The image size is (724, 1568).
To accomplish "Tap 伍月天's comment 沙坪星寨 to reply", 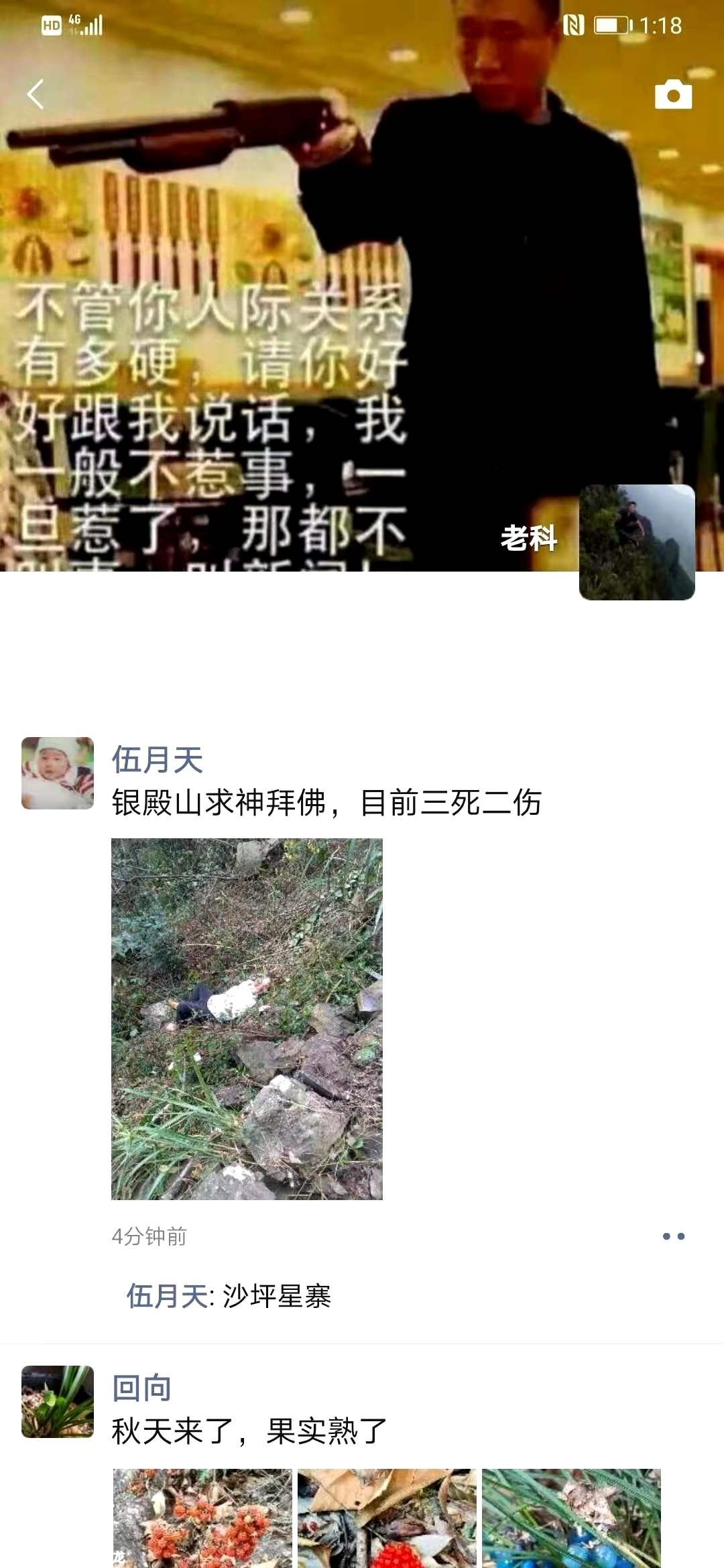I will point(276,1296).
